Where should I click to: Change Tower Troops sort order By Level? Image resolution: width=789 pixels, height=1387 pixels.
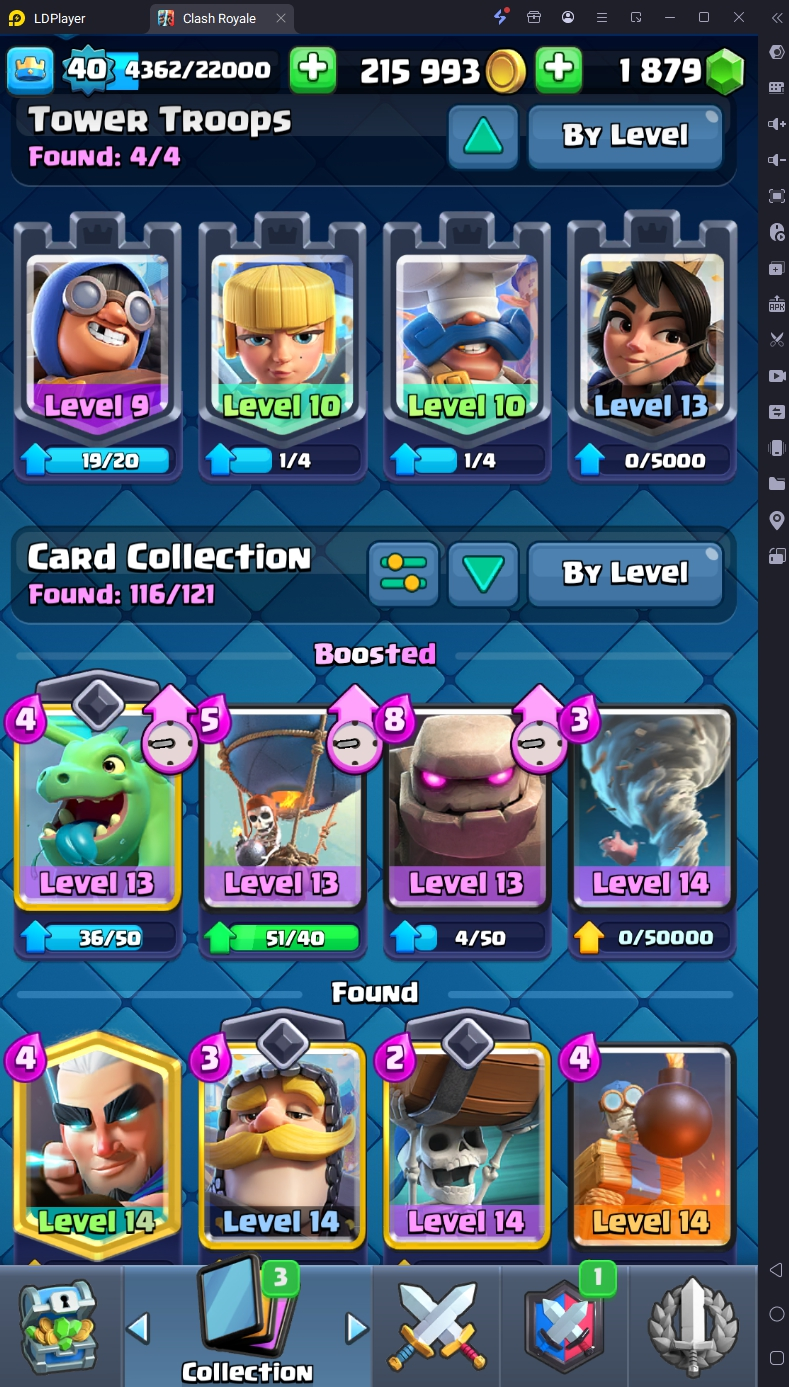click(625, 135)
